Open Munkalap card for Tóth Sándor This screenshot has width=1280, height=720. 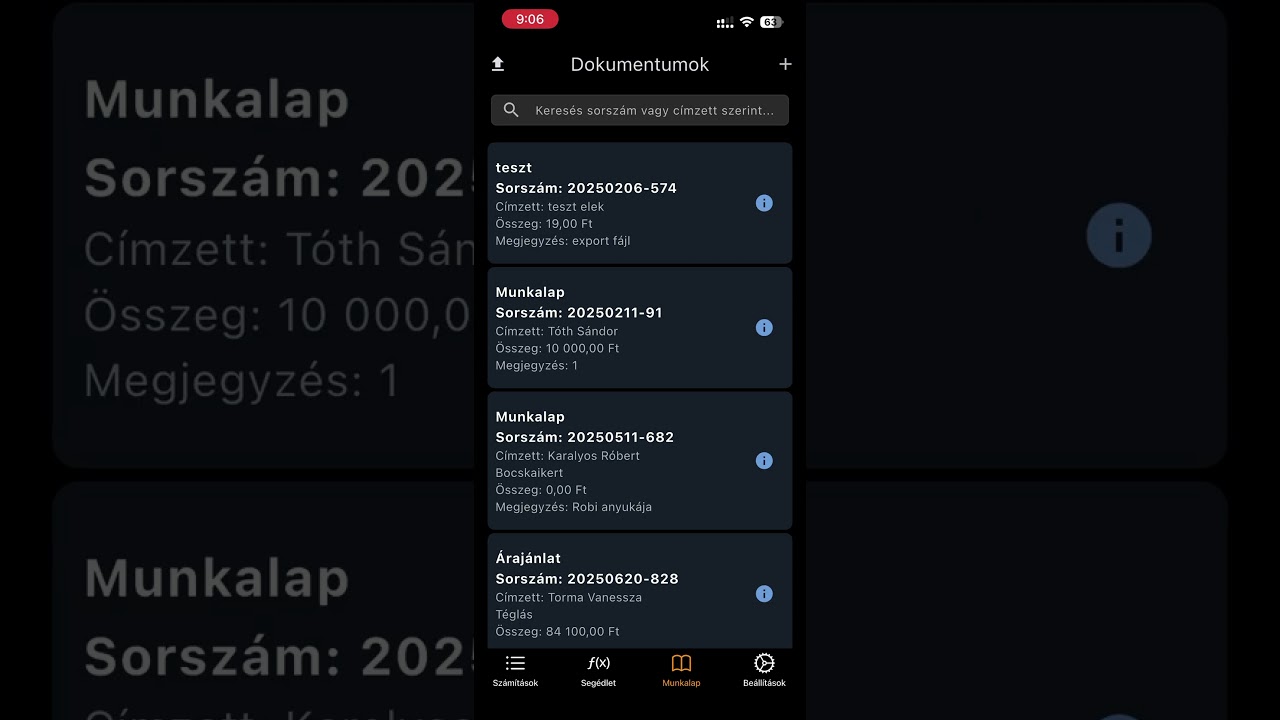(610, 328)
